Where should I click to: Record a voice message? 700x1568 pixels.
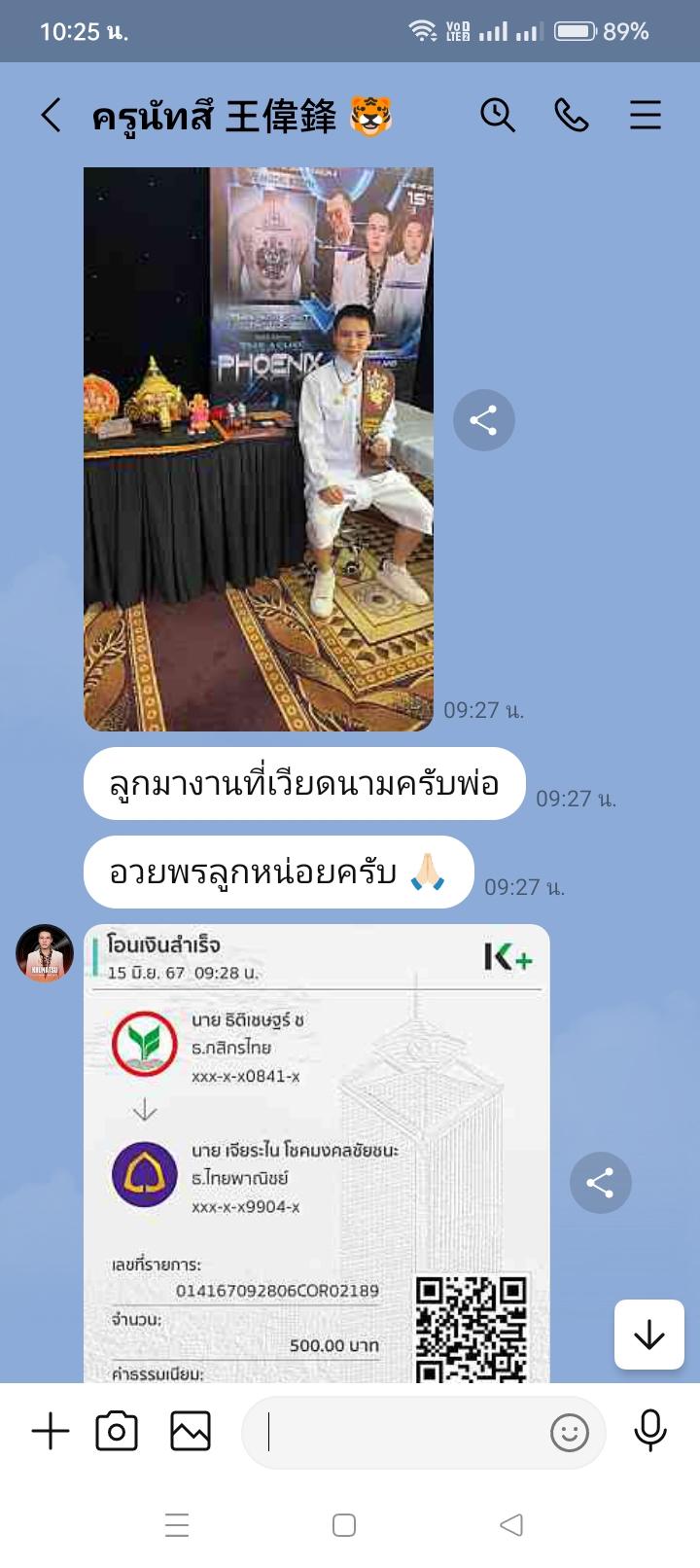649,1432
